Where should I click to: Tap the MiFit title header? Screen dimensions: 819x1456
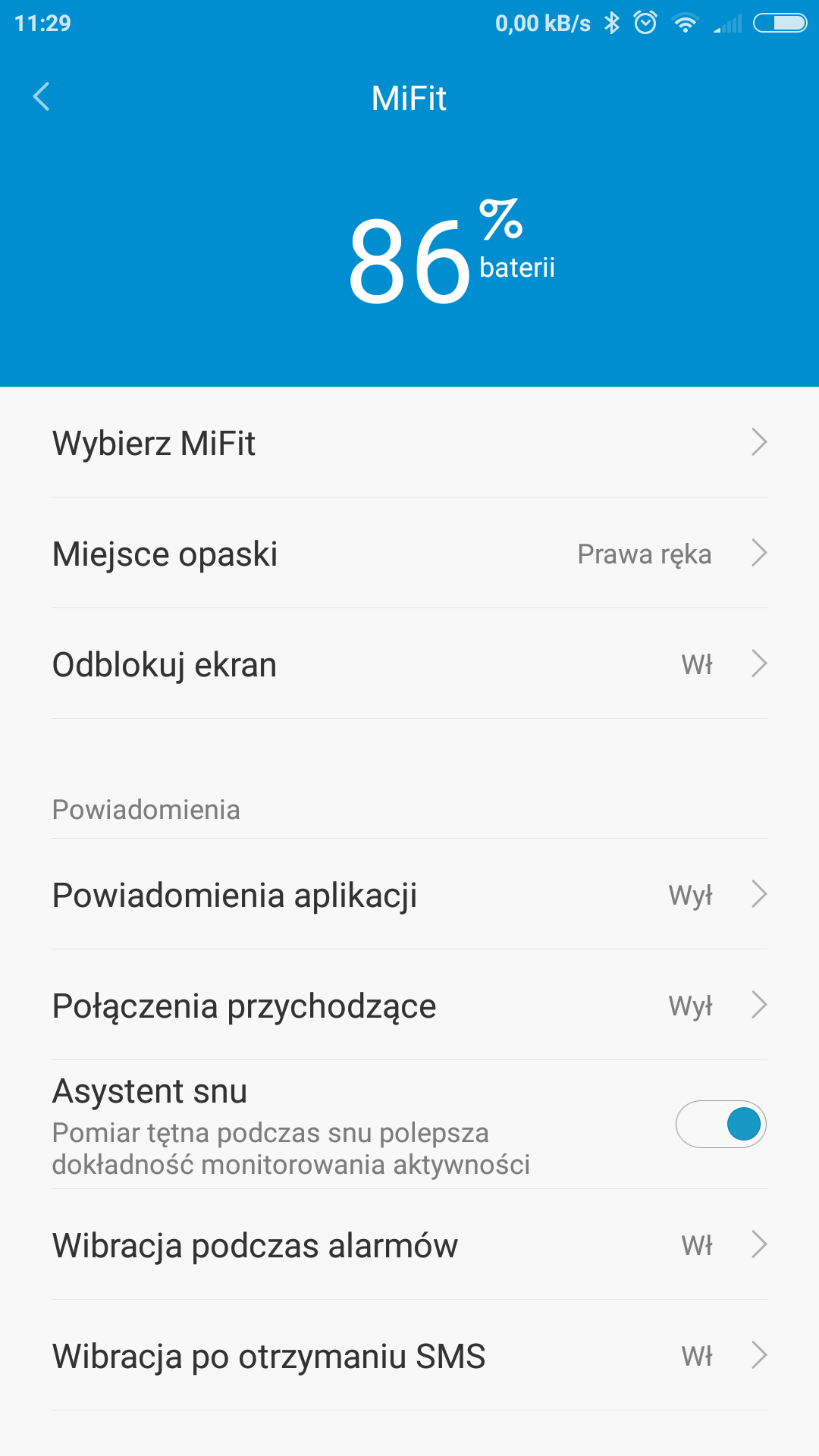pos(409,97)
